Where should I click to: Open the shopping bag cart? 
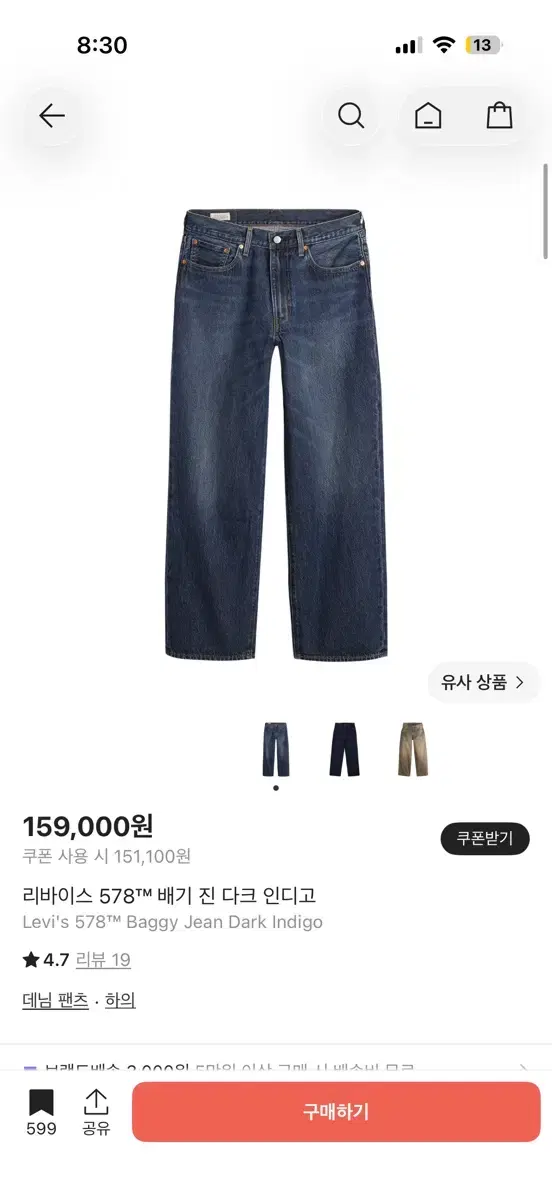point(500,116)
